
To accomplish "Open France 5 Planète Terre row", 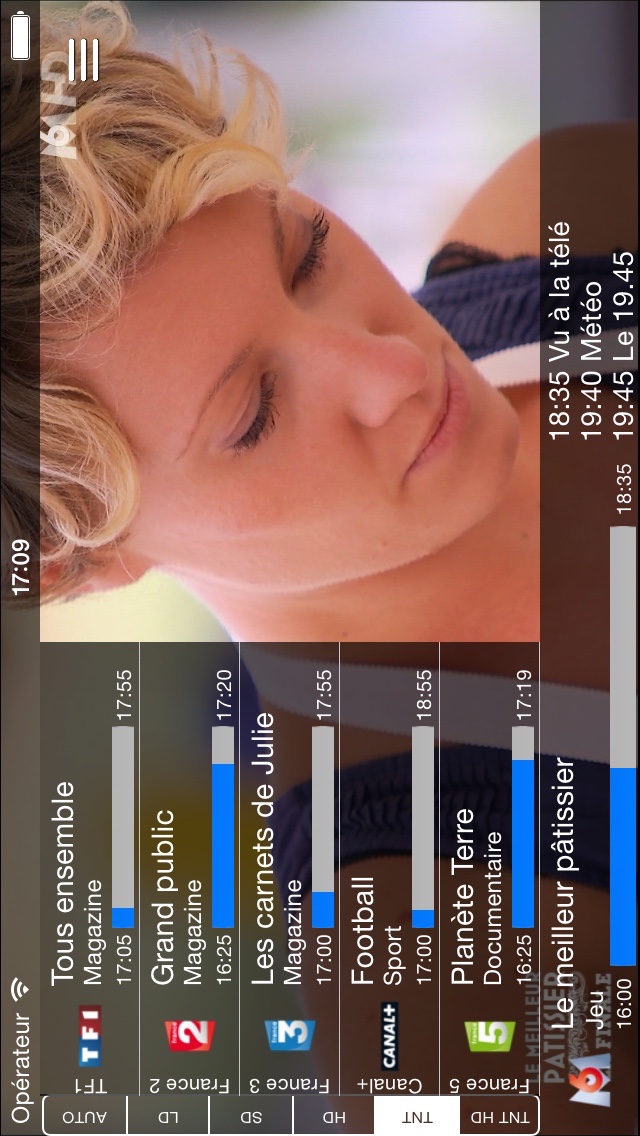I will tap(490, 880).
